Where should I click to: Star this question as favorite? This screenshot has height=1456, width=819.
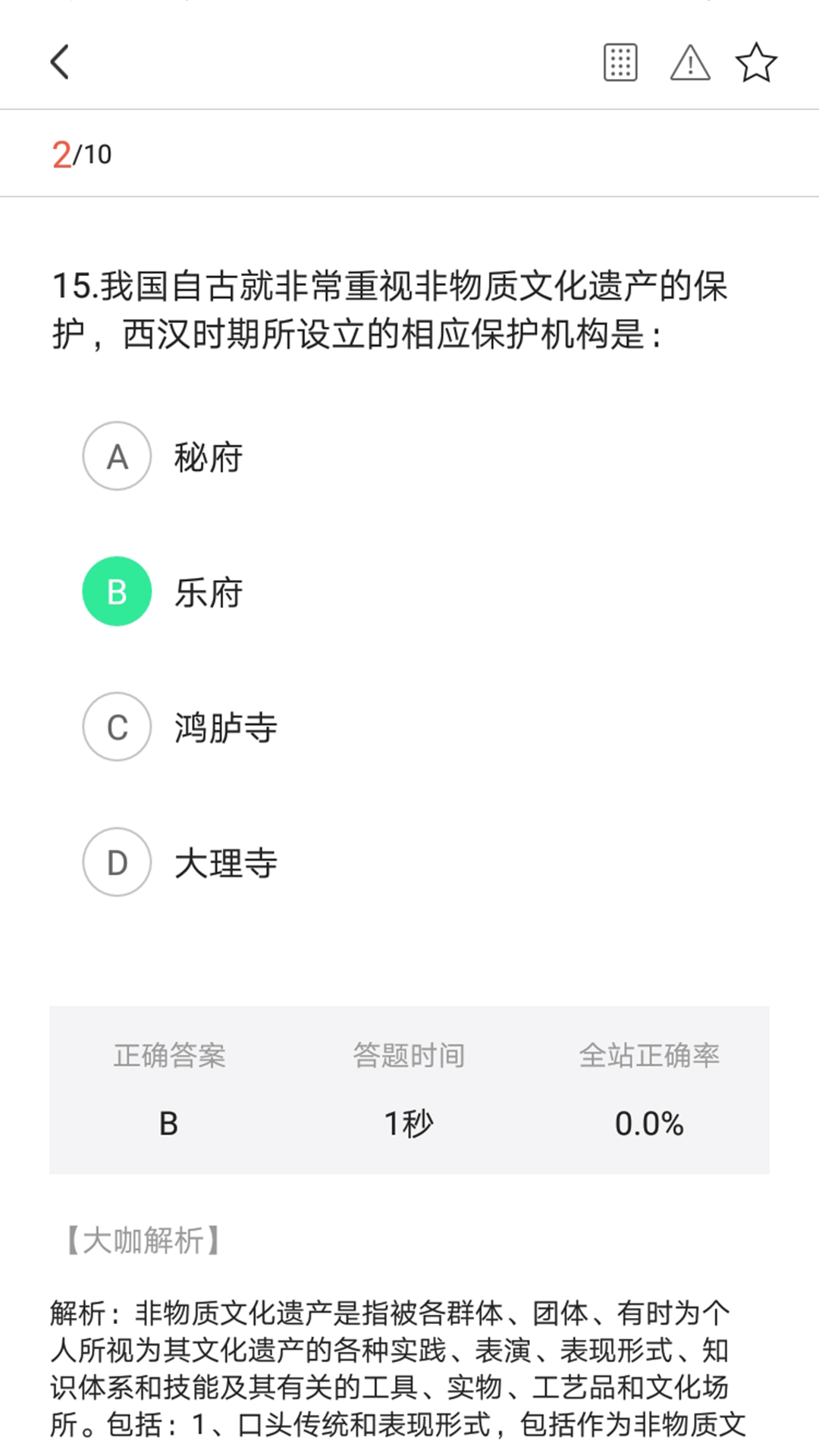[x=756, y=62]
